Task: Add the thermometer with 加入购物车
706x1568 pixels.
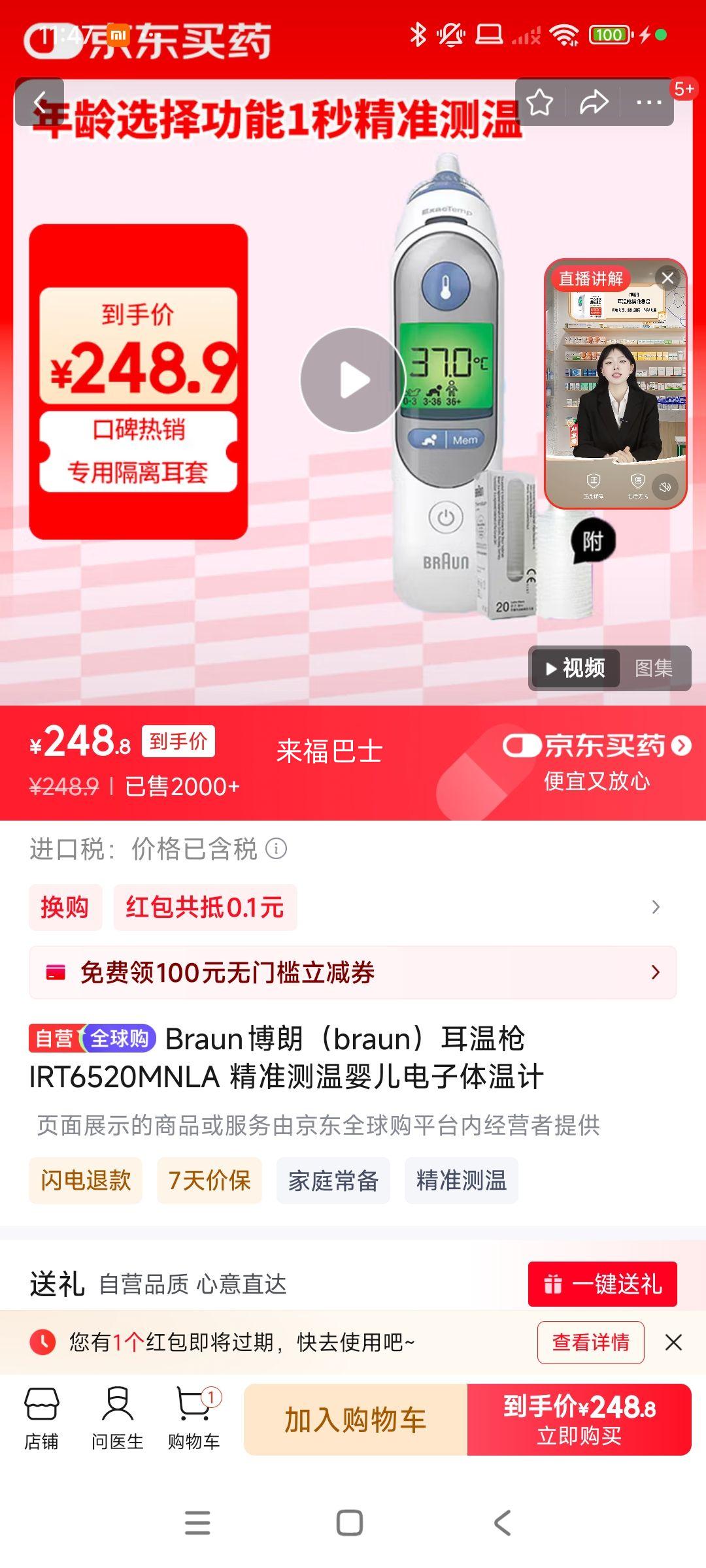Action: coord(356,1419)
